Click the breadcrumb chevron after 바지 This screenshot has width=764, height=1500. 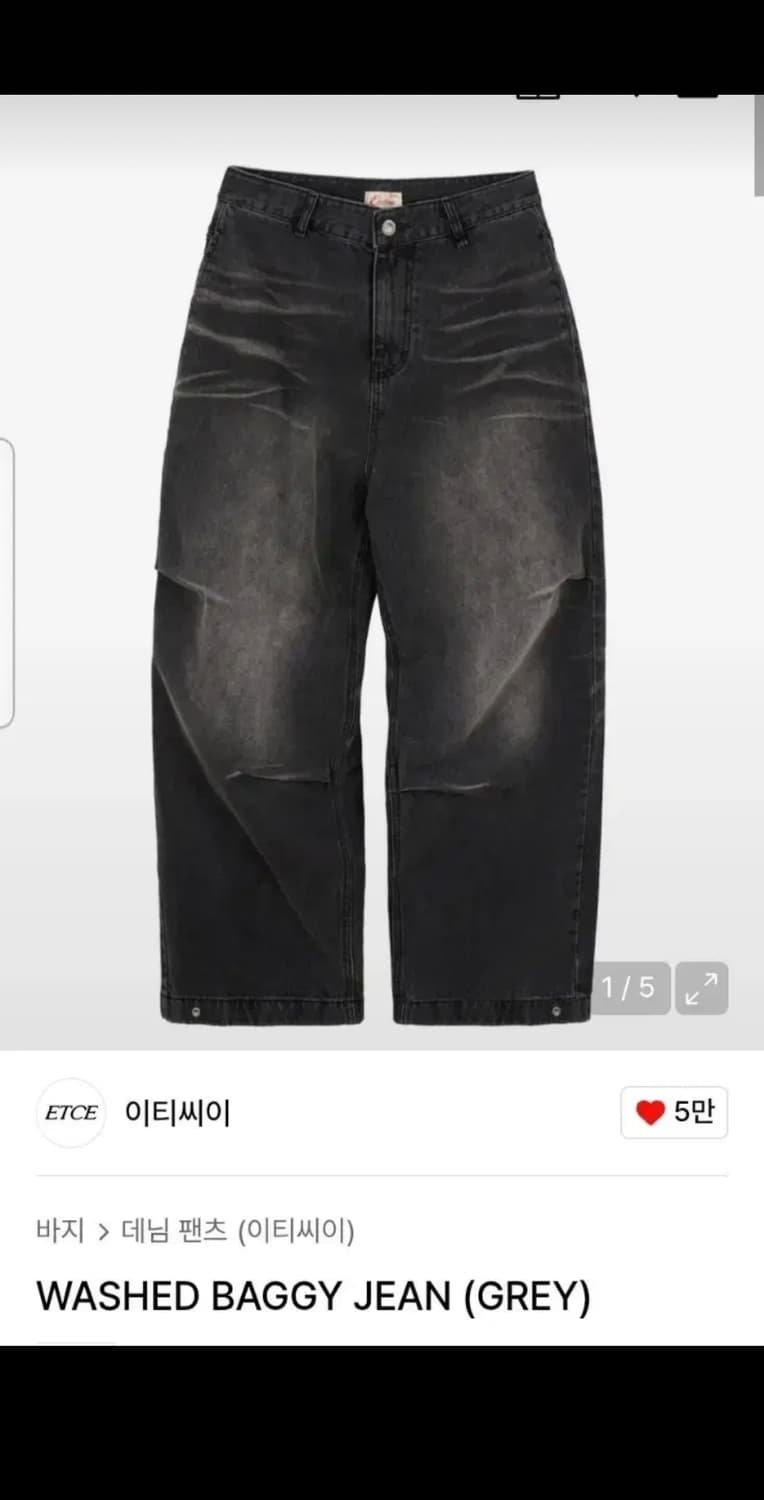click(x=105, y=1232)
